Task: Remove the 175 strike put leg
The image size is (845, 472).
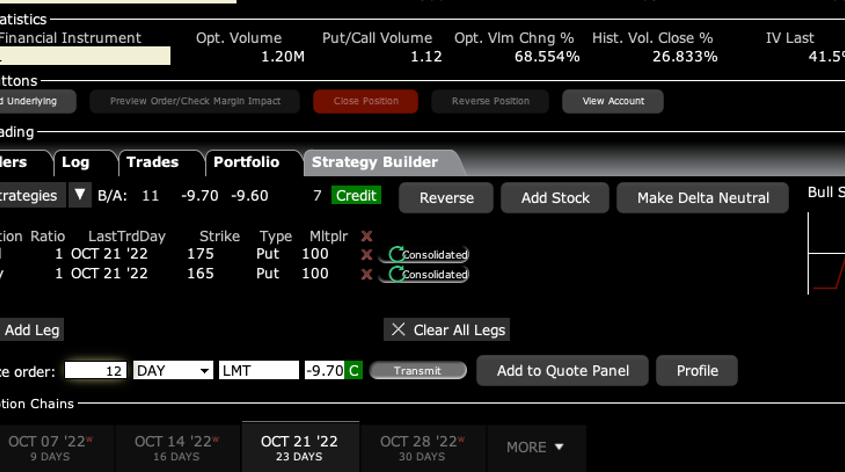Action: coord(366,255)
